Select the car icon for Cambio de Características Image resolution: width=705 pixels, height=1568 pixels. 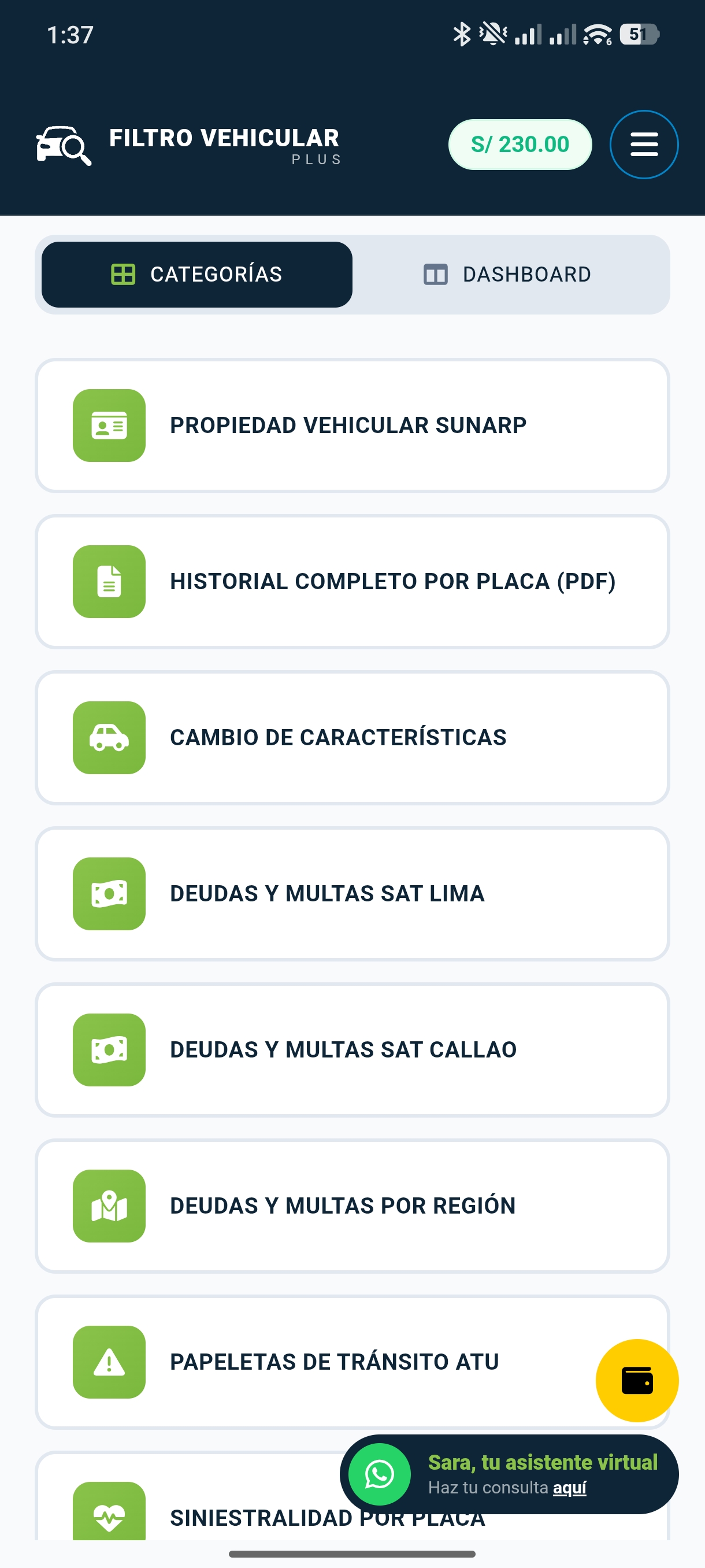pyautogui.click(x=108, y=738)
